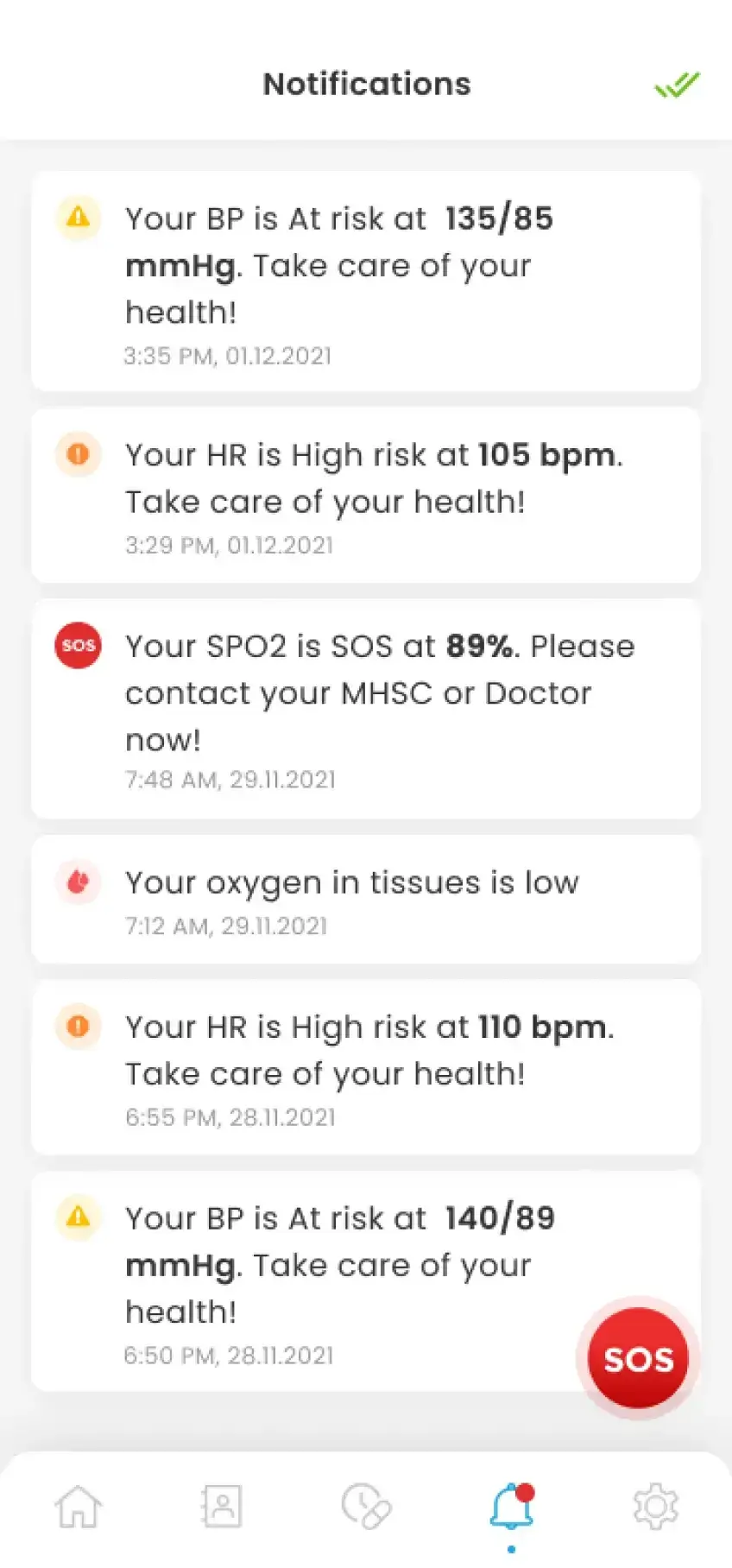Go to the Home tab
This screenshot has height=1568, width=732.
coord(79,1507)
